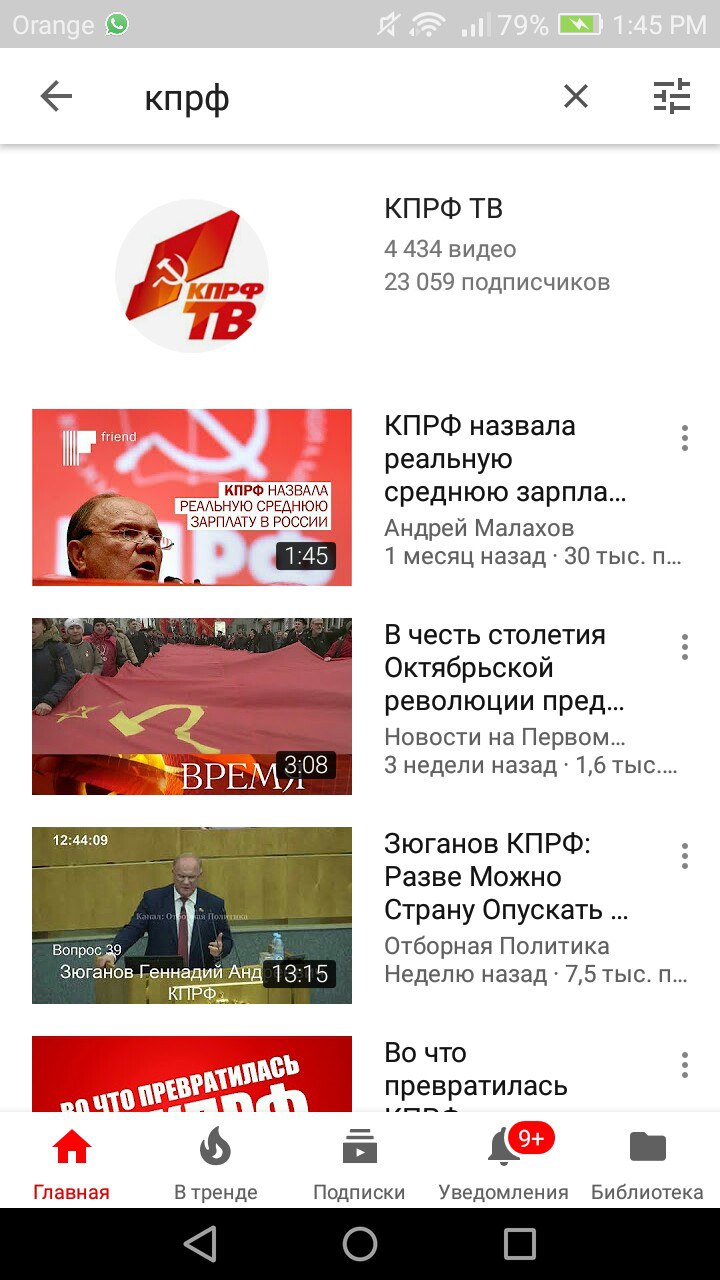
Task: Open the Подписки tab
Action: point(359,1163)
